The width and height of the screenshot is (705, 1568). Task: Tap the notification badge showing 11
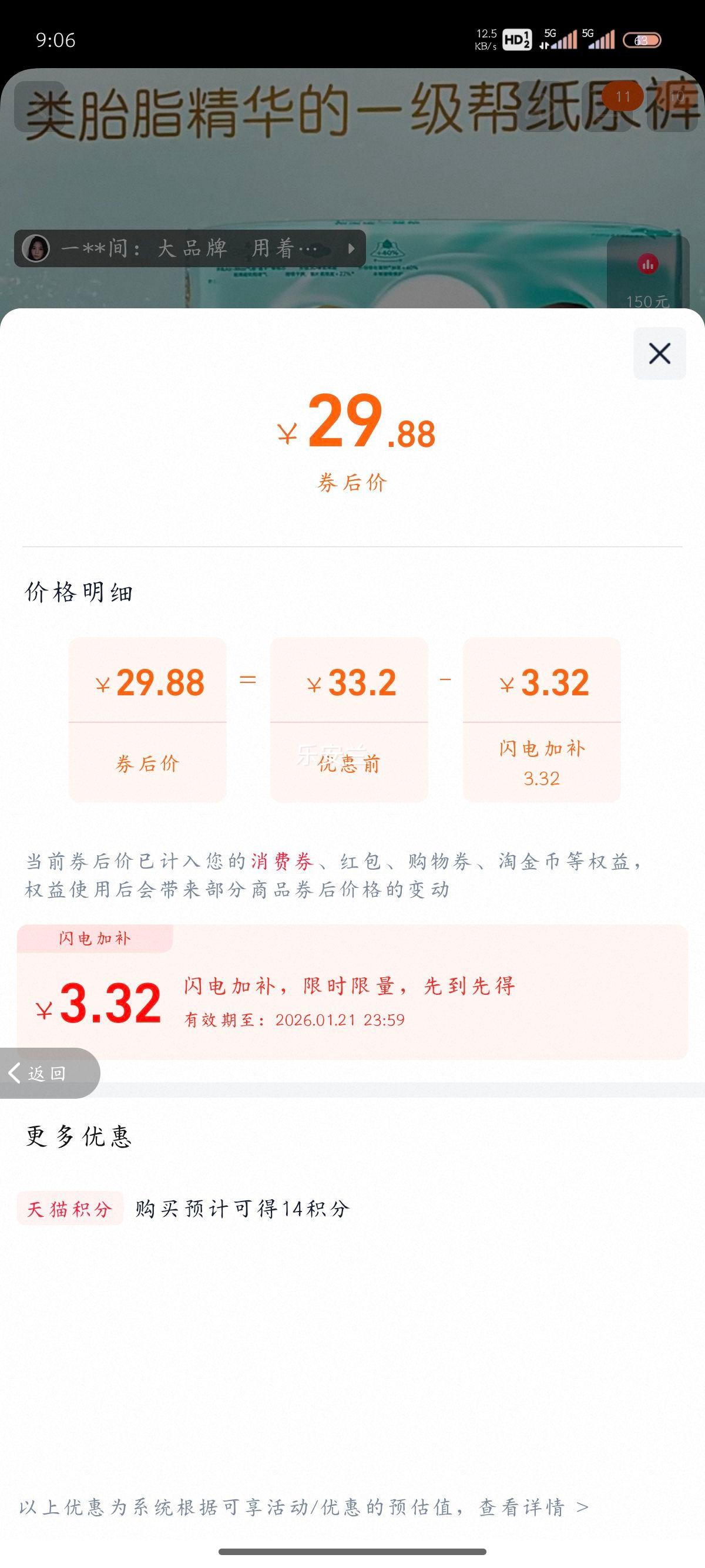point(622,96)
